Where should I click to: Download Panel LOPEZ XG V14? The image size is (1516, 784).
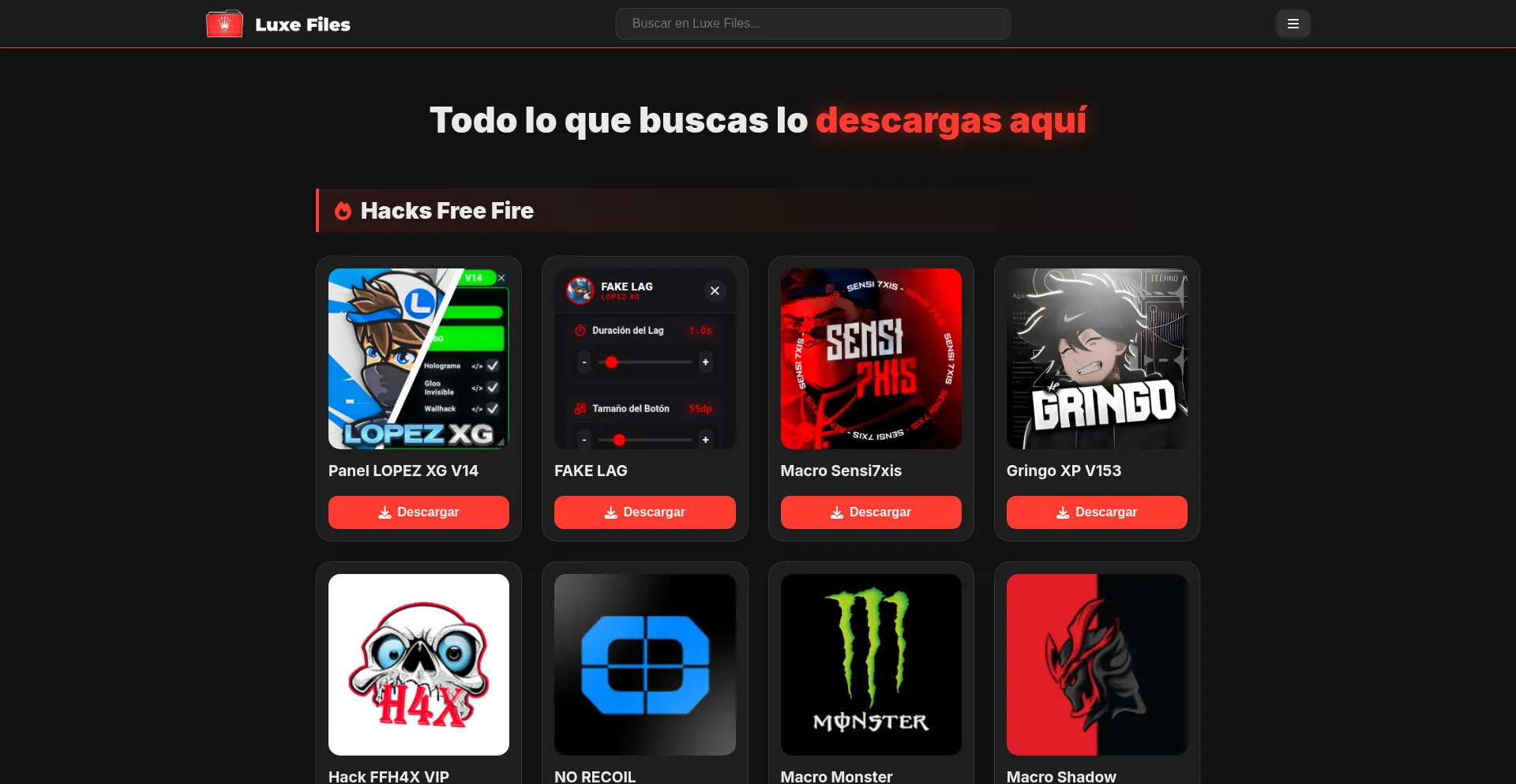point(418,512)
